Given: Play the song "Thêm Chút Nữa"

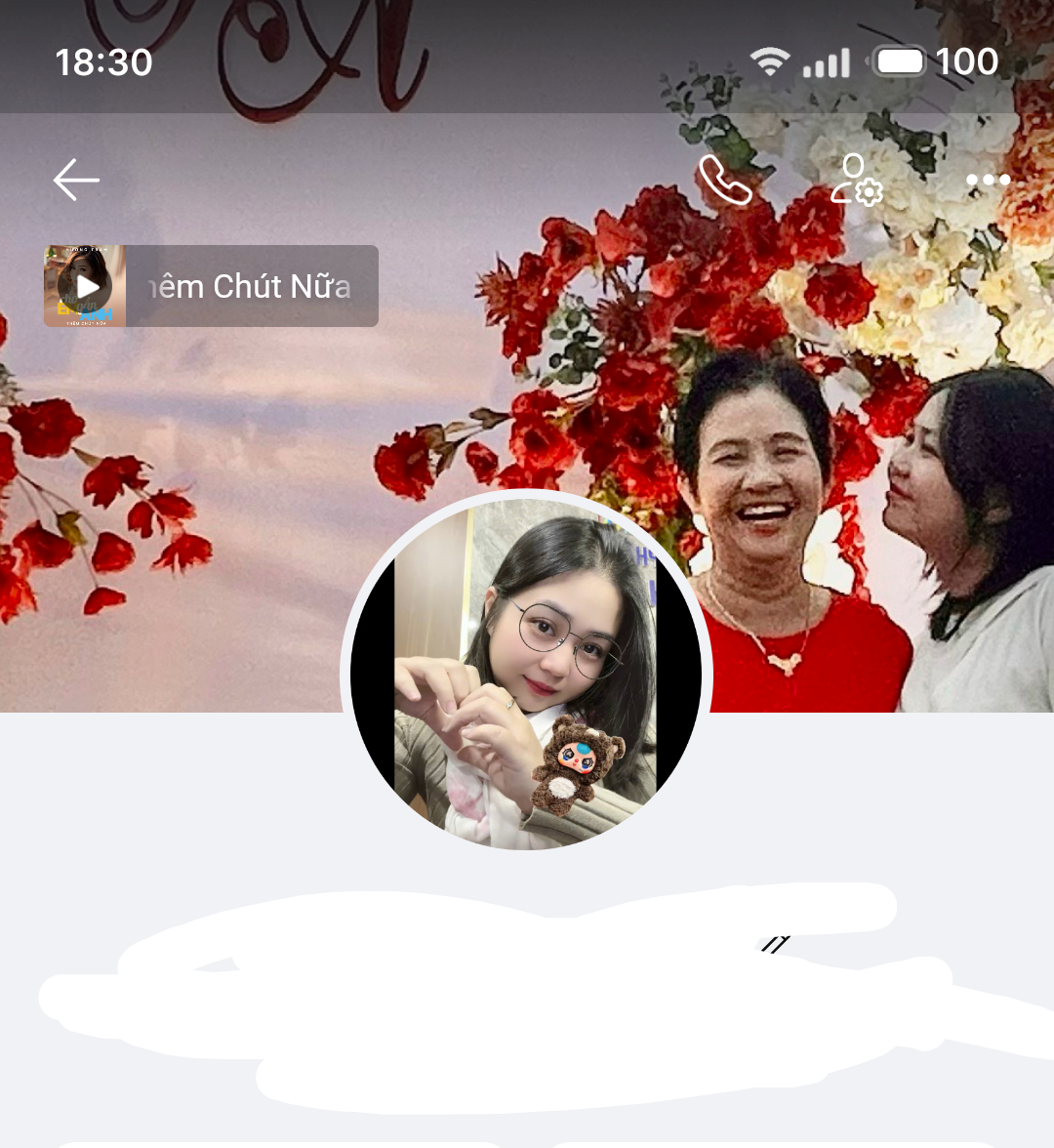Looking at the screenshot, I should click(87, 286).
